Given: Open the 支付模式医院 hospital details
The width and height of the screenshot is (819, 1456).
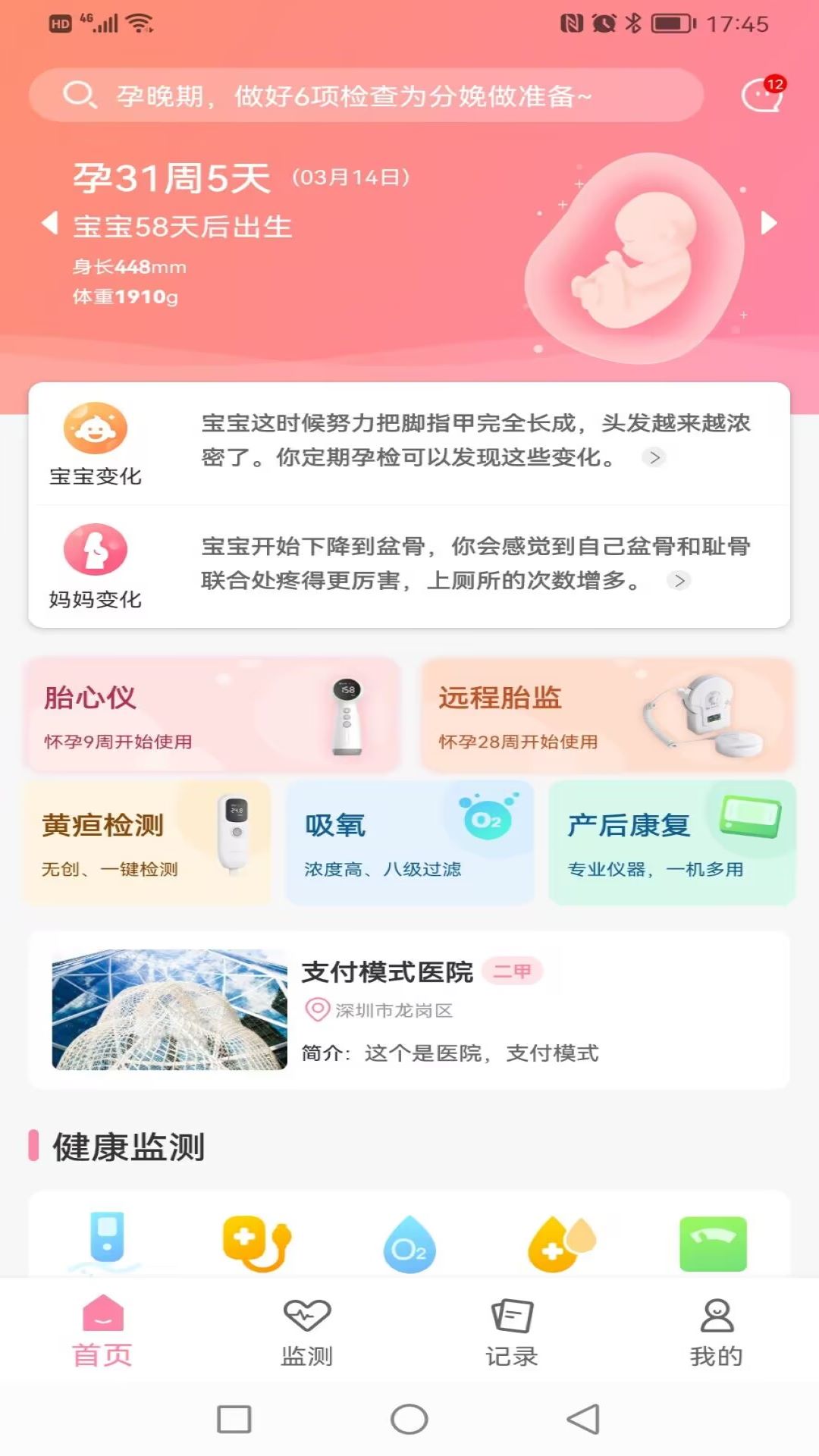Looking at the screenshot, I should [409, 1009].
